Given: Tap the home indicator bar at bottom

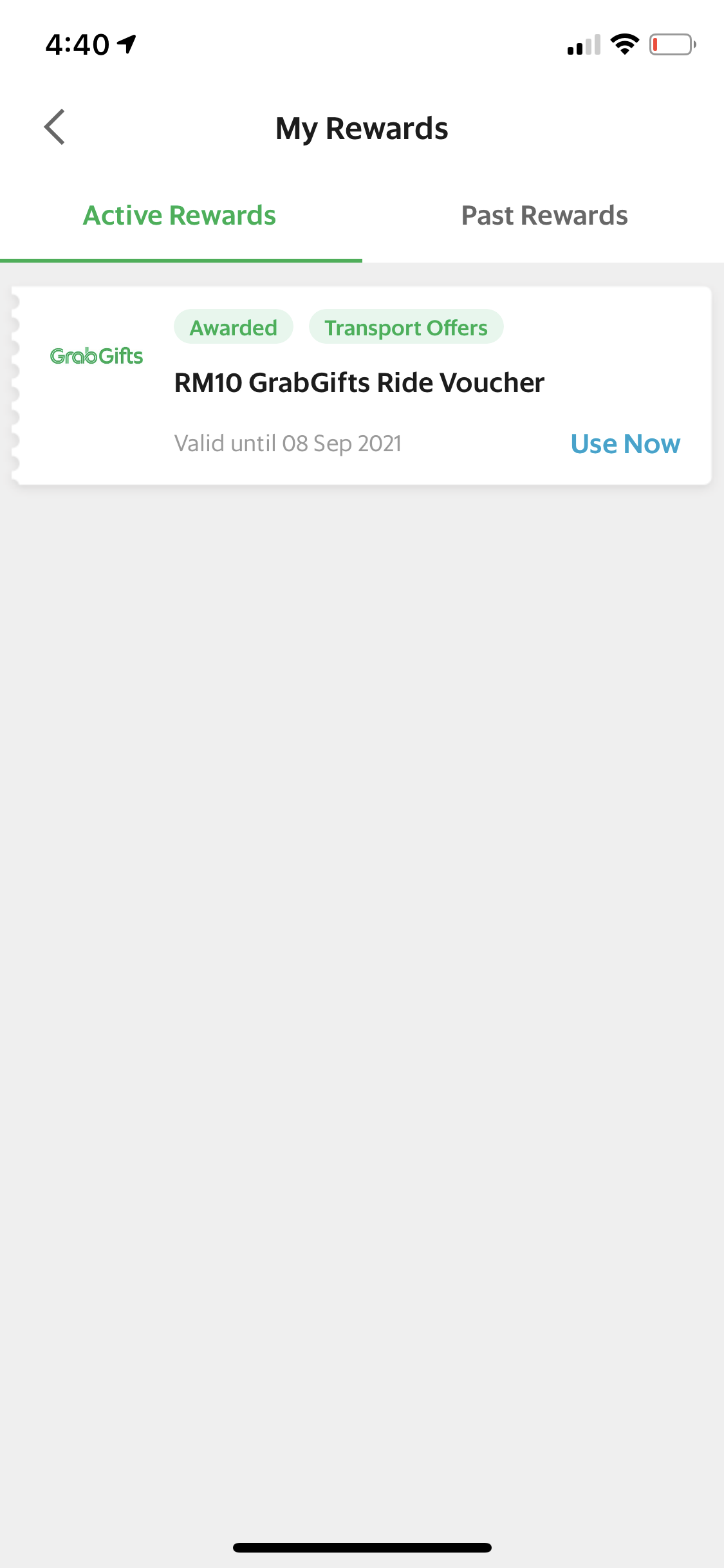Looking at the screenshot, I should [x=362, y=1547].
